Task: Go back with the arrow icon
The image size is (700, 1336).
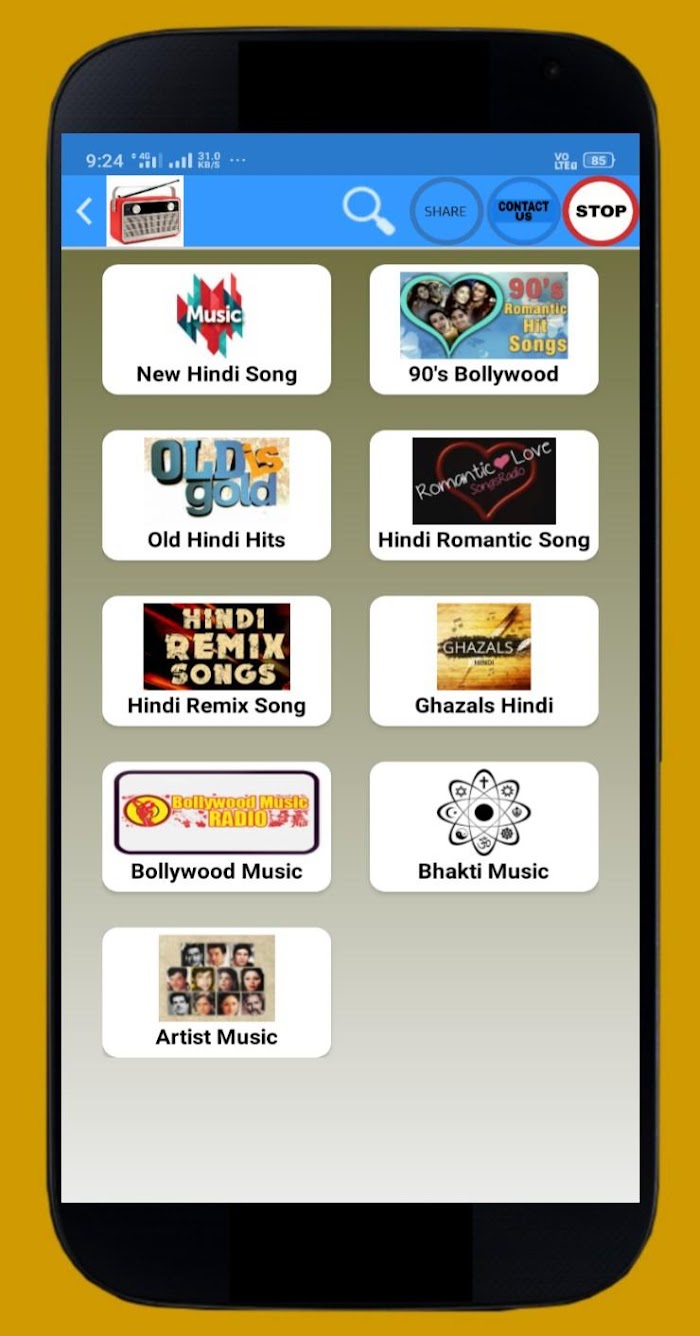Action: point(85,211)
